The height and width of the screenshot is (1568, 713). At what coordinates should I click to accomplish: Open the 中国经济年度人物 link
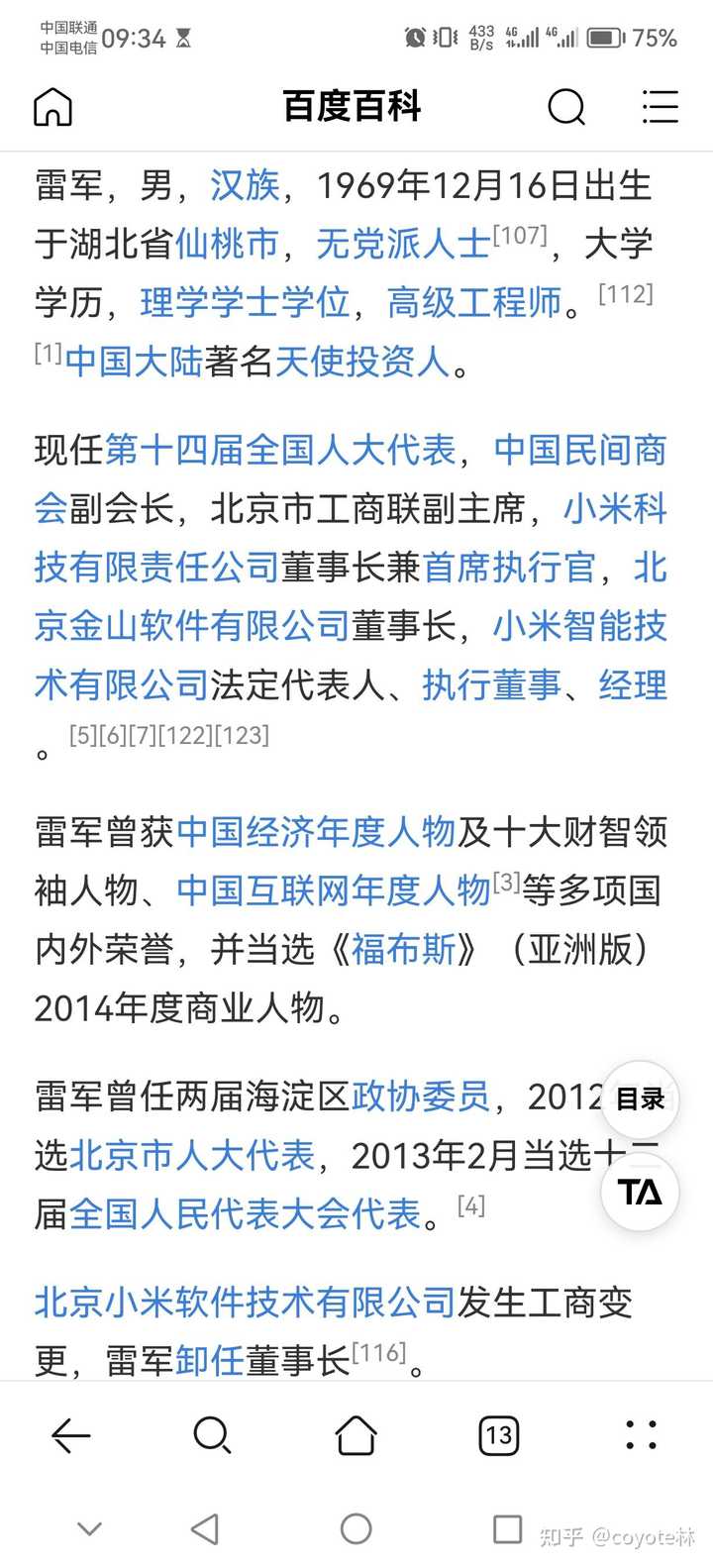[316, 832]
